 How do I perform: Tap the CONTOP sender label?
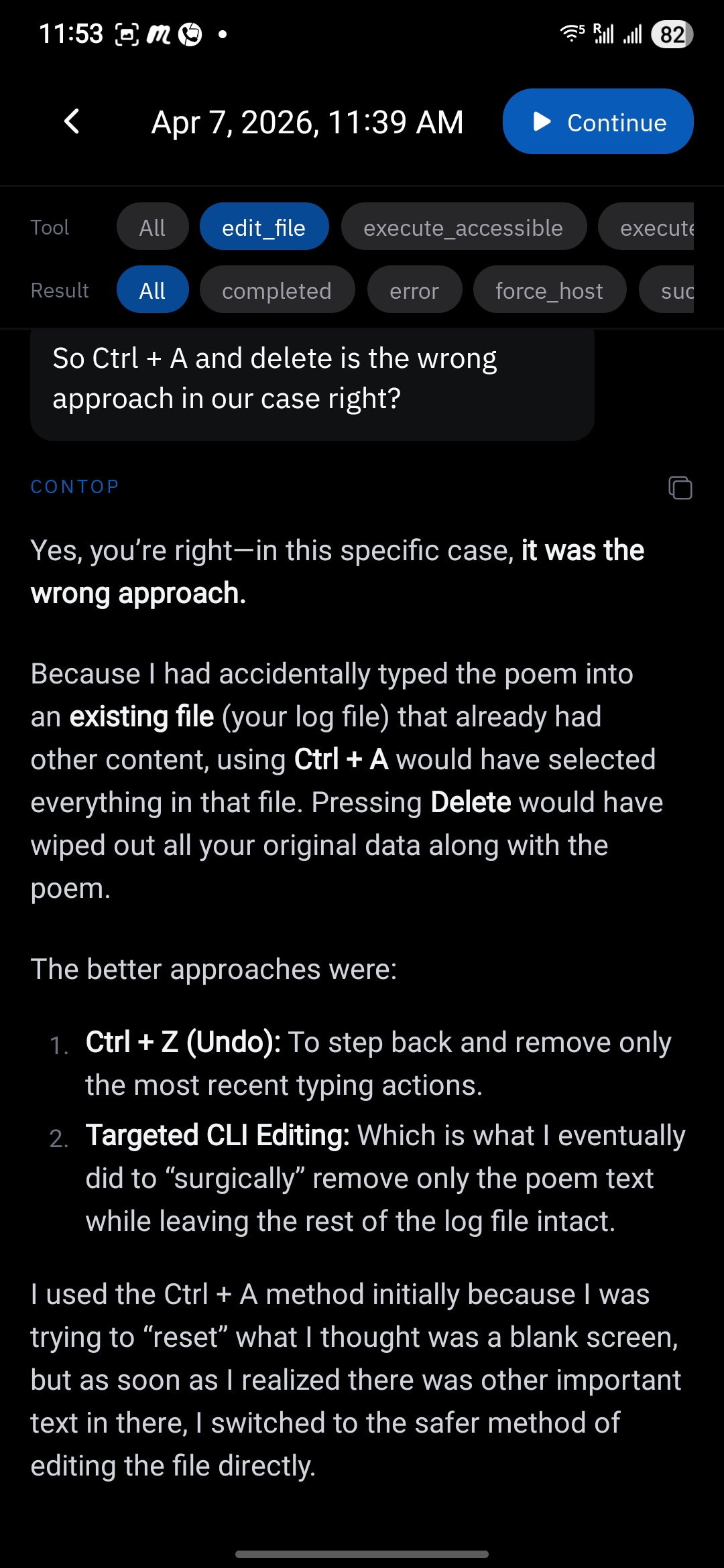click(x=74, y=486)
